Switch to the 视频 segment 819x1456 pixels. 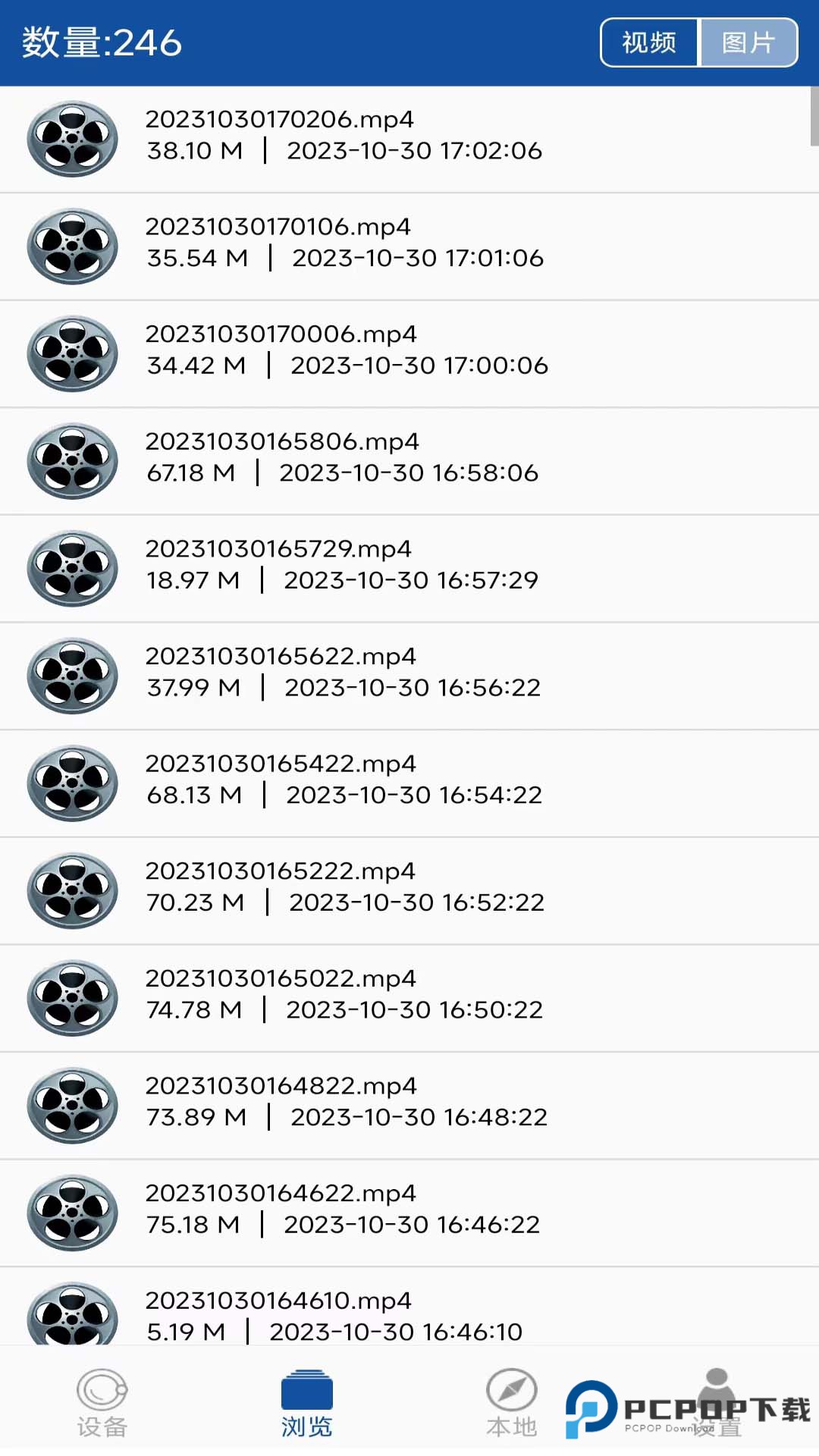[x=649, y=42]
